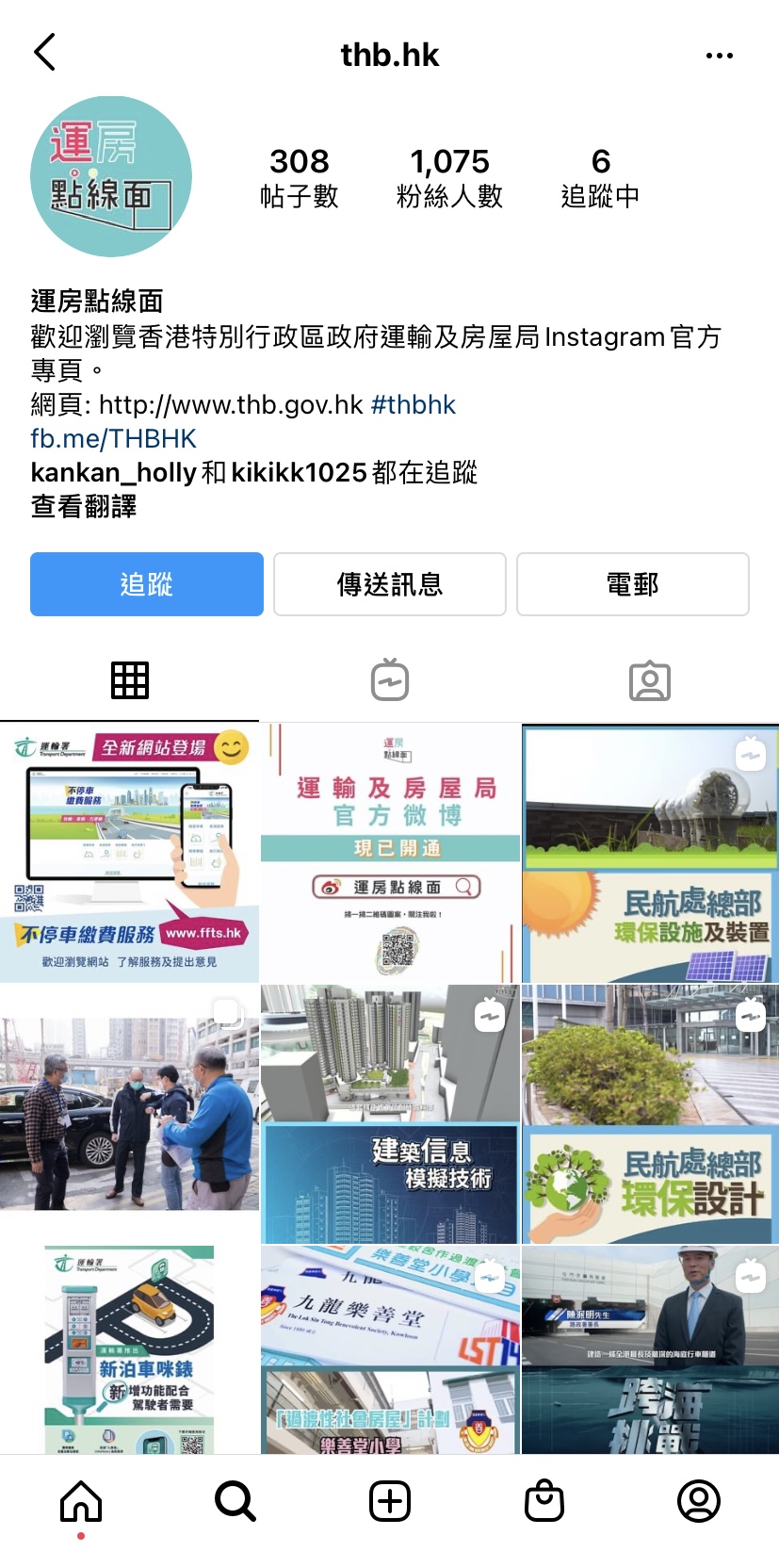Switch to the IGTV videos tab

click(x=390, y=680)
